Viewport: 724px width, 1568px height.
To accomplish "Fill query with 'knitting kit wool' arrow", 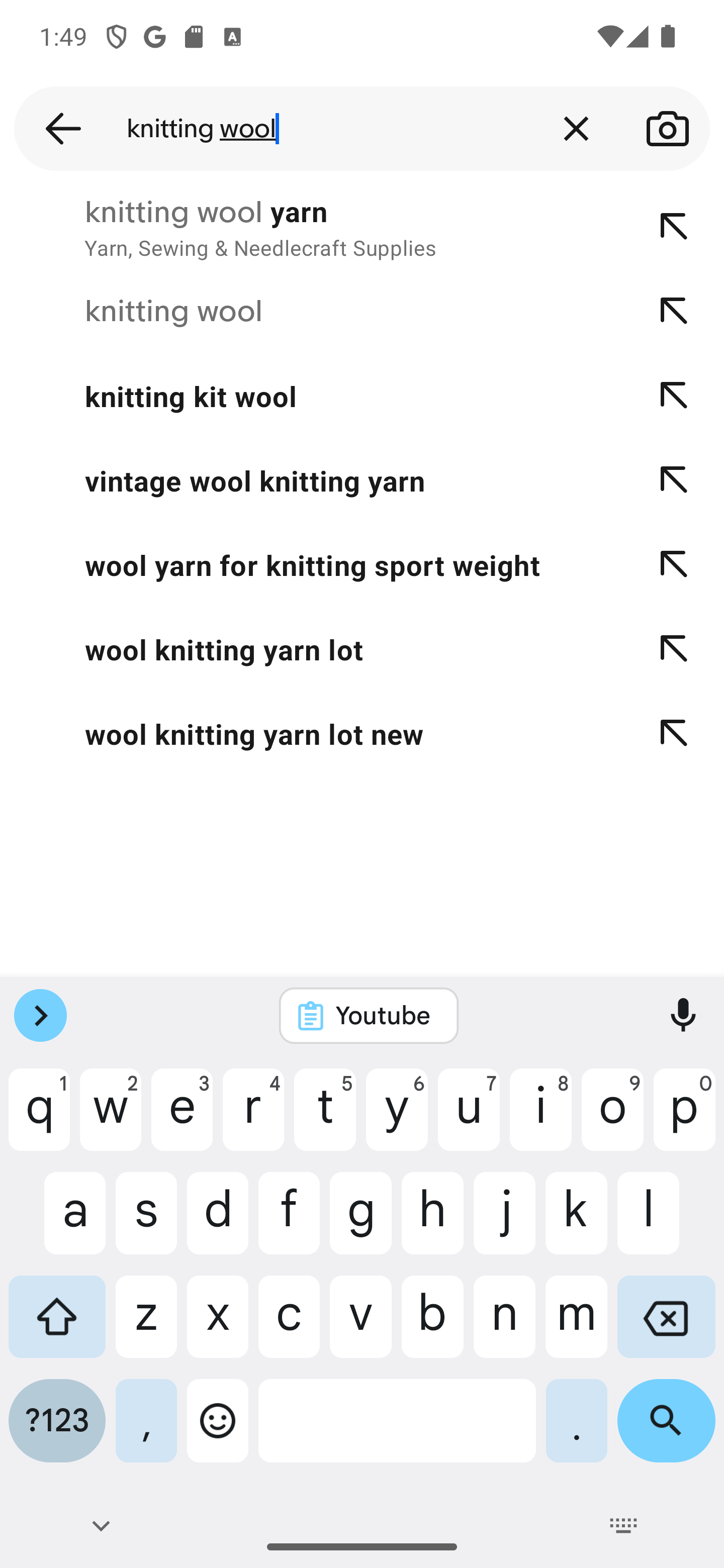I will pos(673,396).
